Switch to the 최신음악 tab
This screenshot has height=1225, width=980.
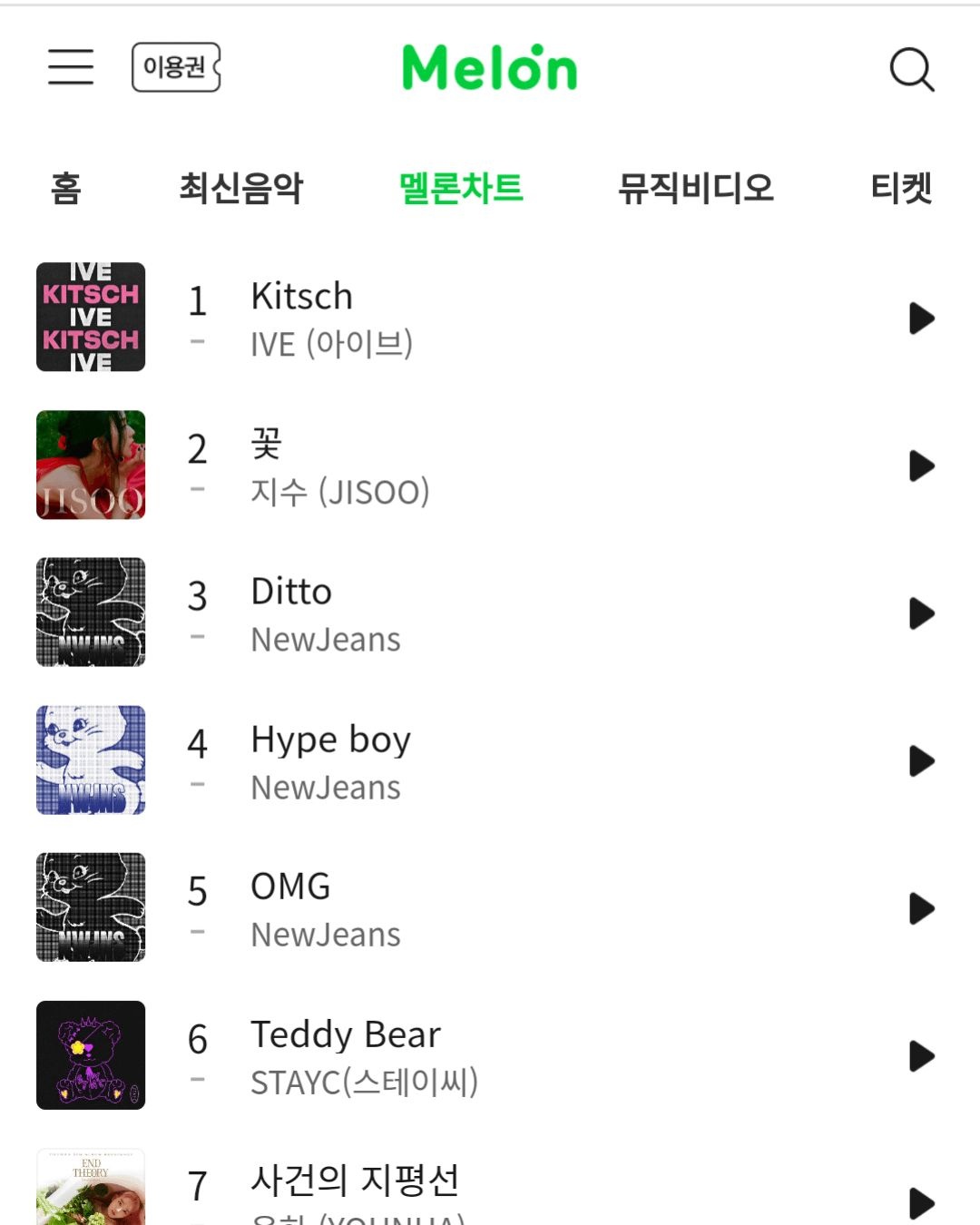coord(240,188)
